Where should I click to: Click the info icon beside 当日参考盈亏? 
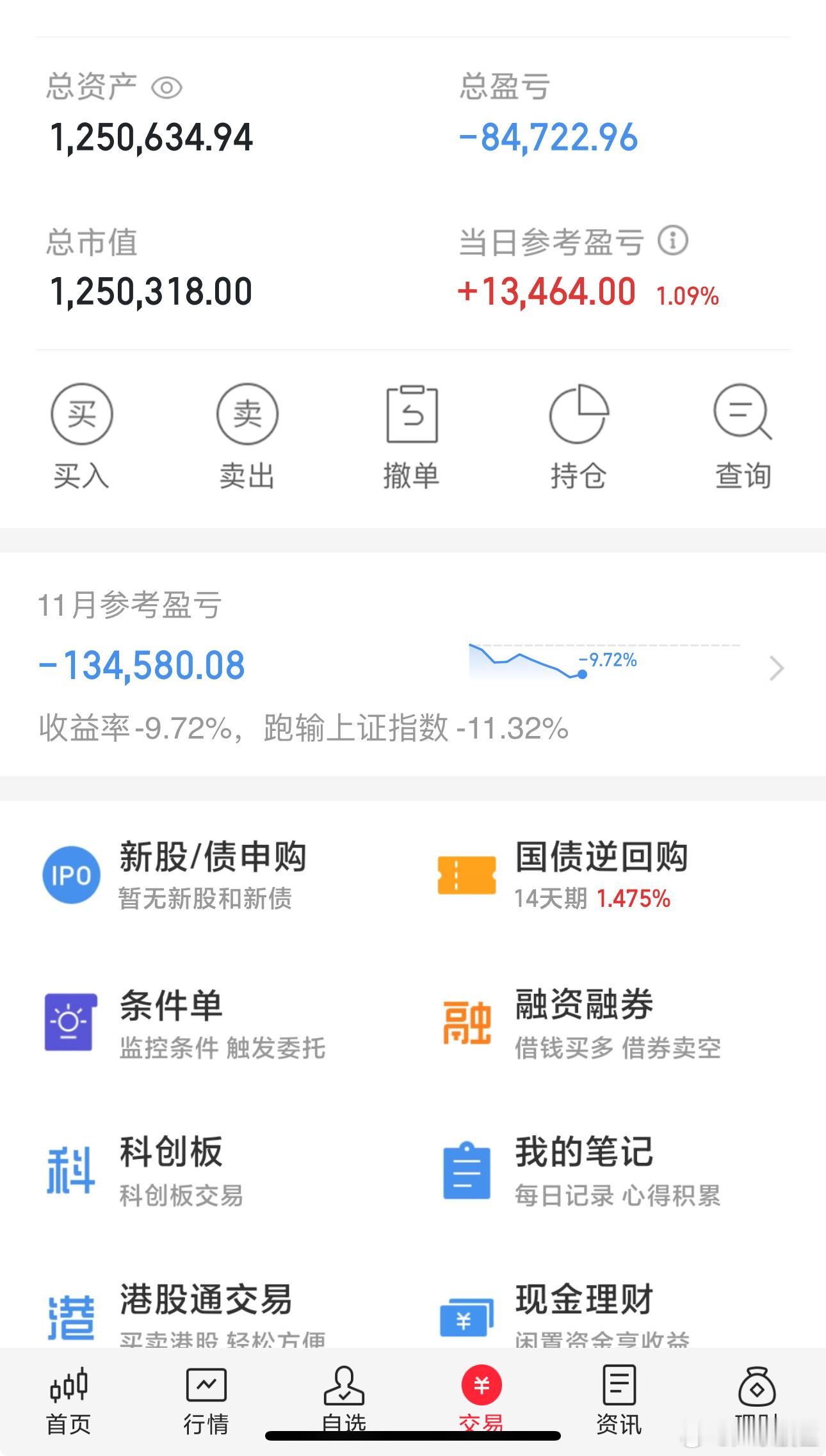[671, 242]
